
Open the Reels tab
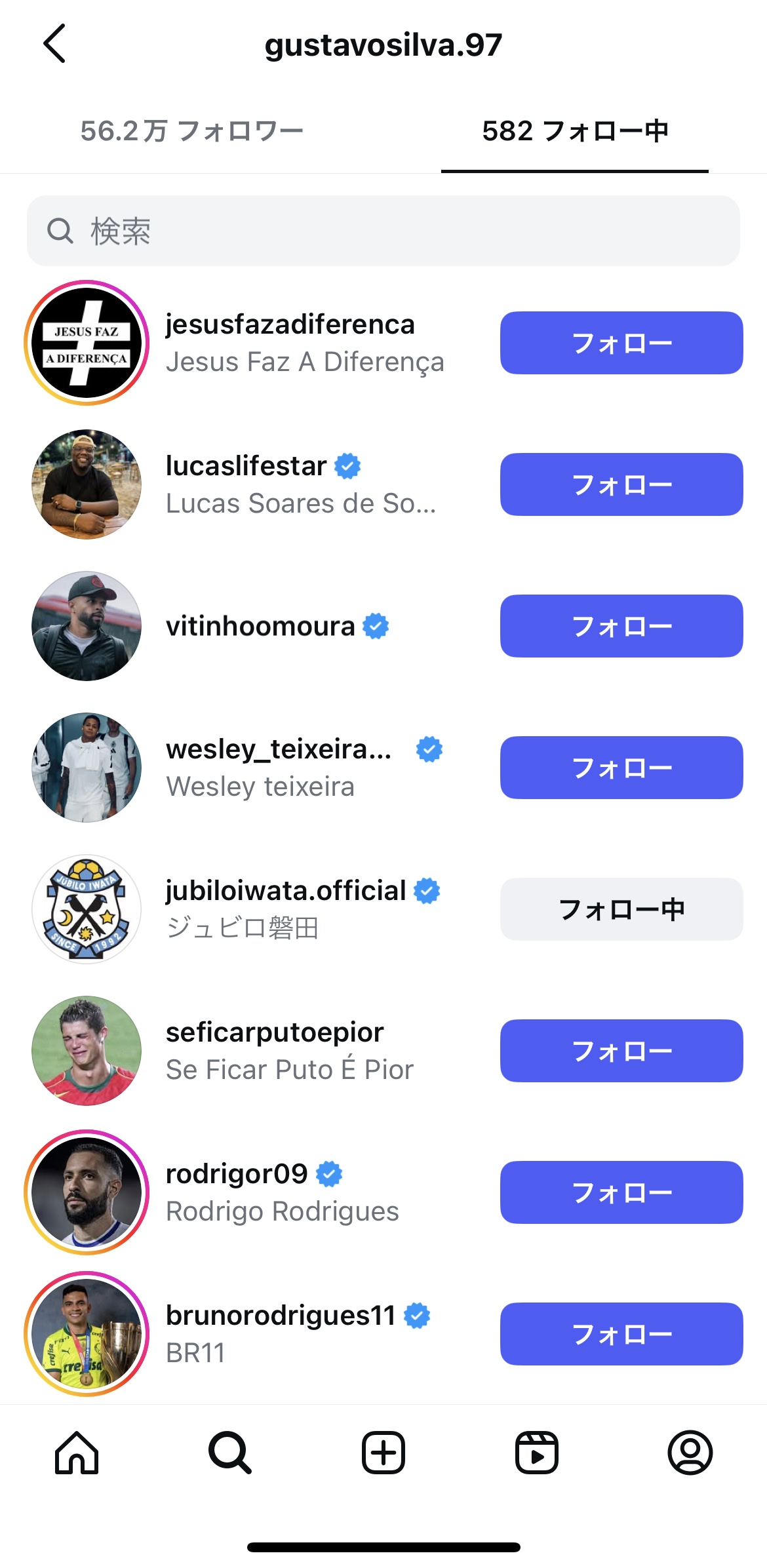point(537,1453)
